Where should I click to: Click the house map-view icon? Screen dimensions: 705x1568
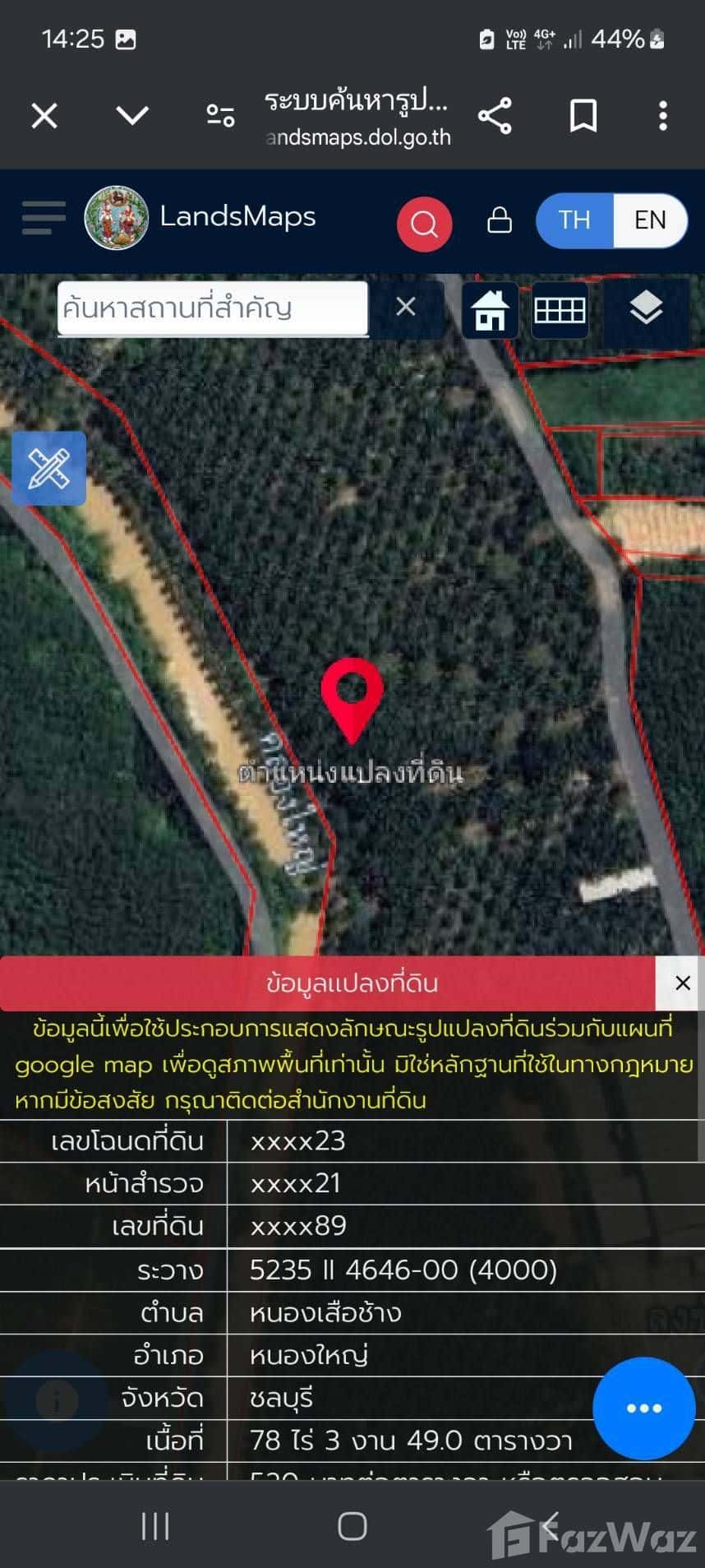tap(490, 311)
